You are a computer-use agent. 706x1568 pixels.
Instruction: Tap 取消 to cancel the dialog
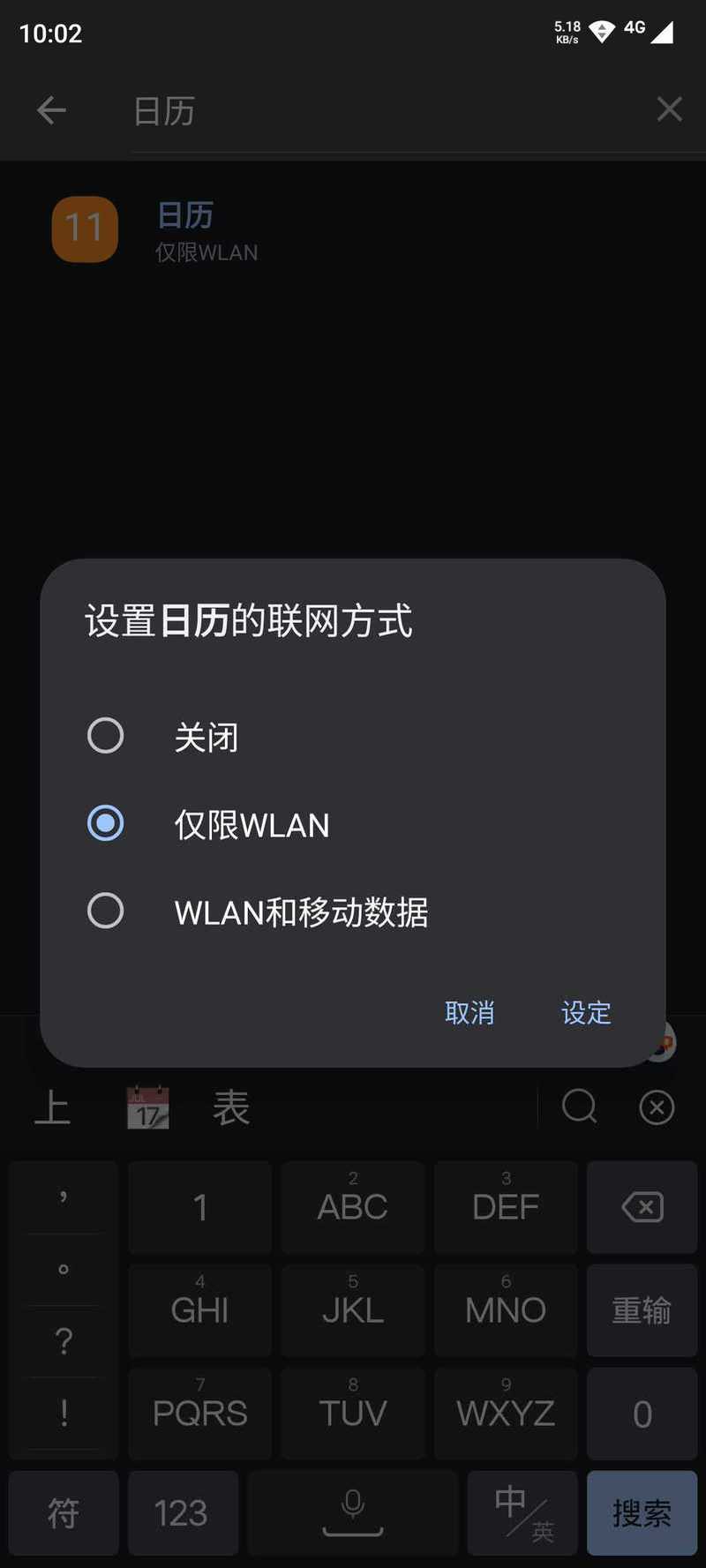point(469,1012)
